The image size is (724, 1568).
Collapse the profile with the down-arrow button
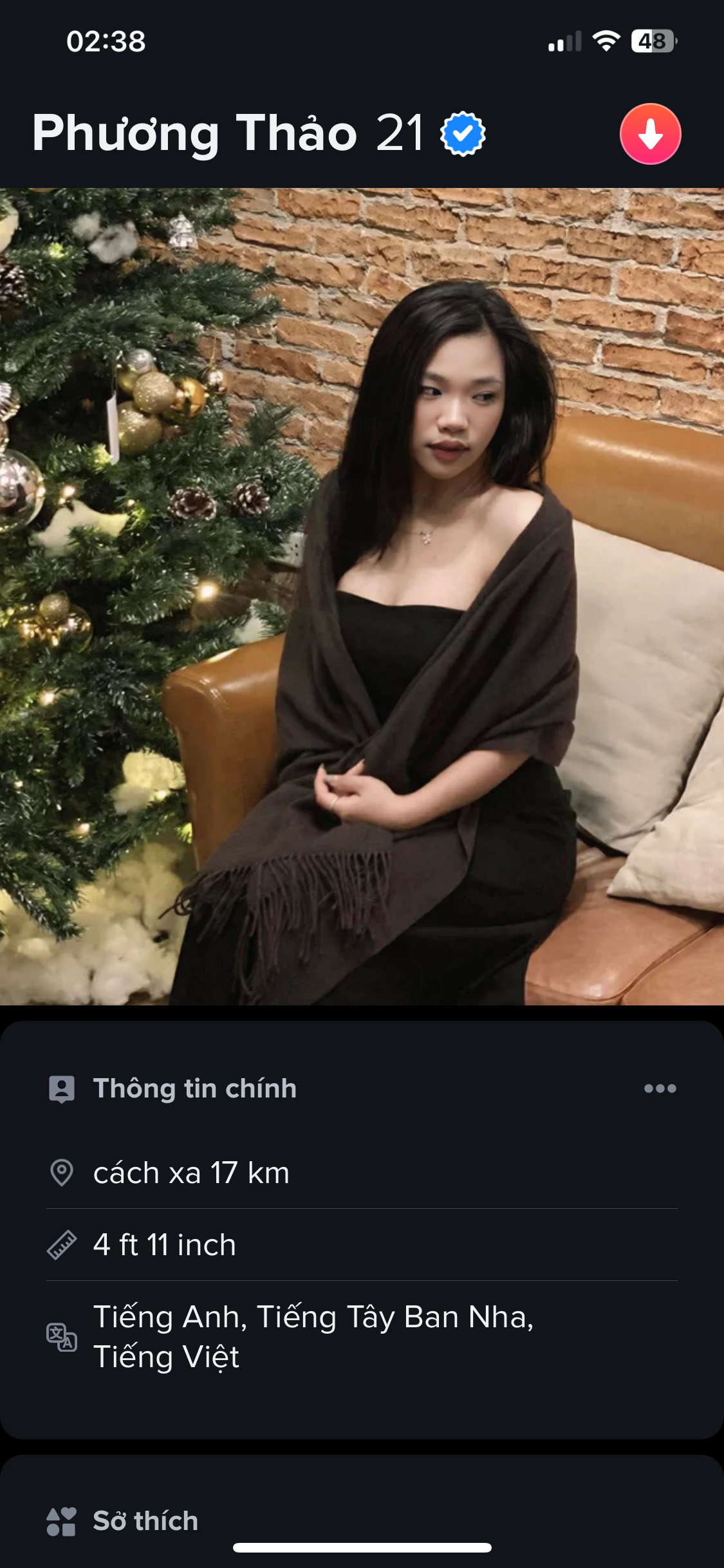(x=650, y=134)
